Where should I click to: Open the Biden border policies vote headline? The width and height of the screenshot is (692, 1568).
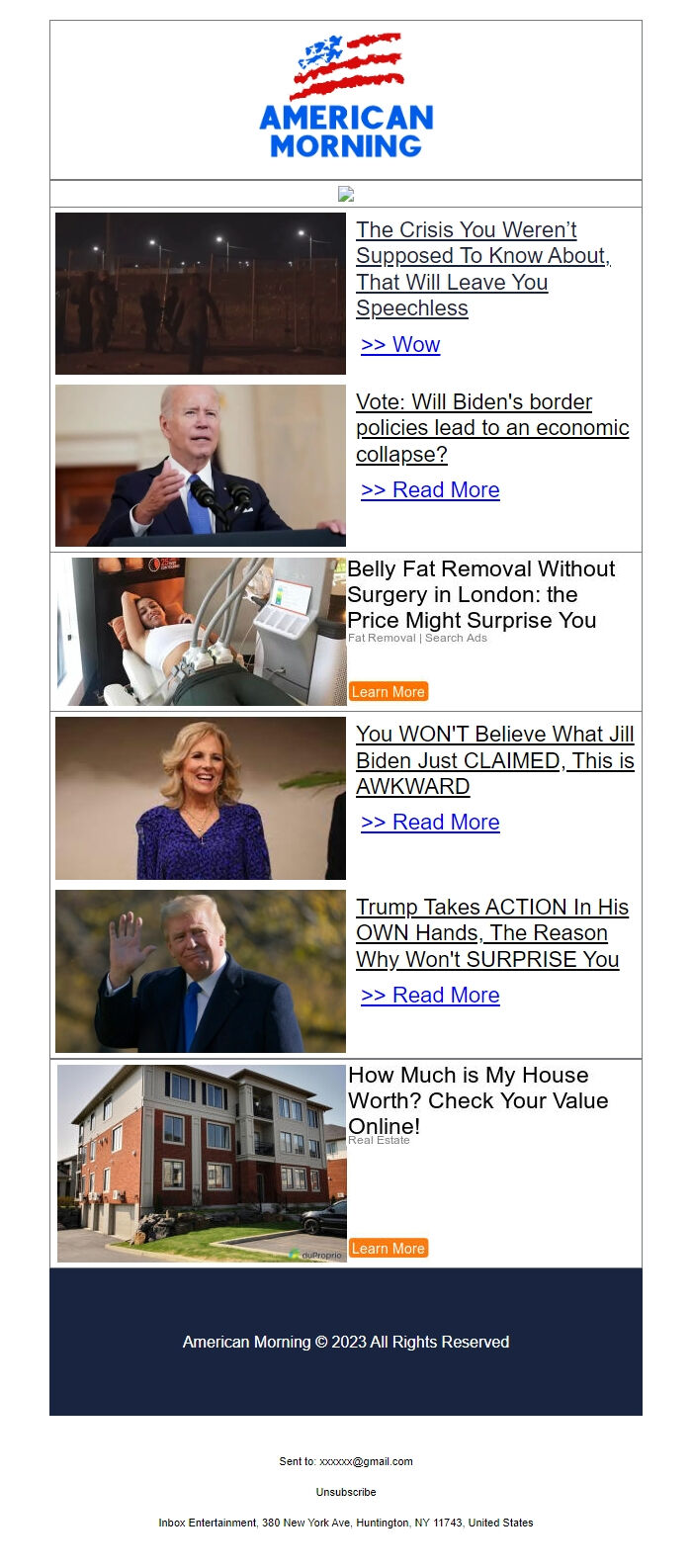click(491, 428)
